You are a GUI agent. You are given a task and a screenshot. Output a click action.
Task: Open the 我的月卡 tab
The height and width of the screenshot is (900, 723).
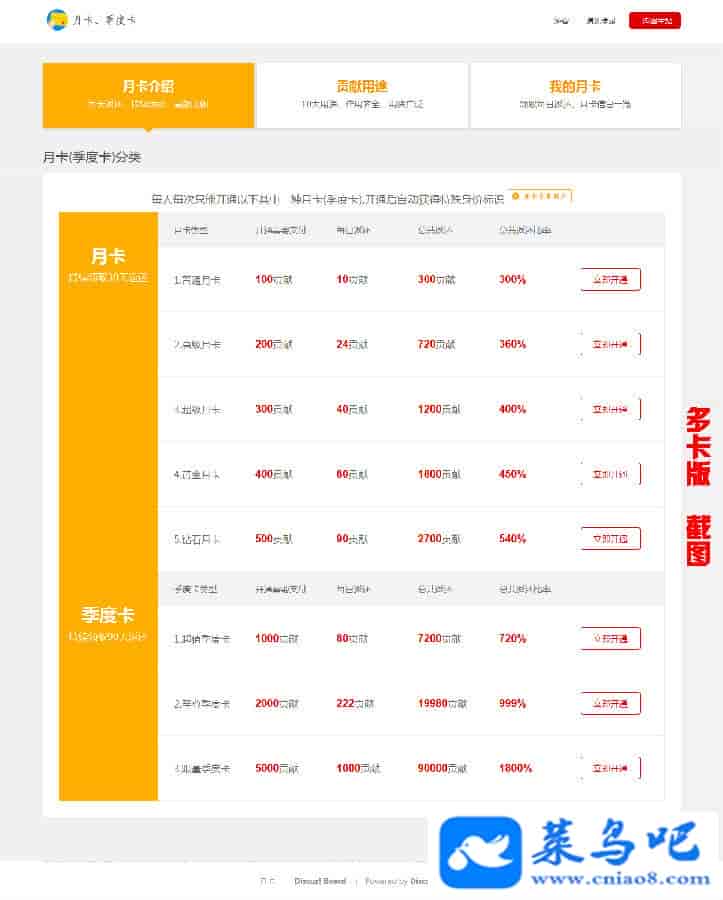(x=575, y=94)
